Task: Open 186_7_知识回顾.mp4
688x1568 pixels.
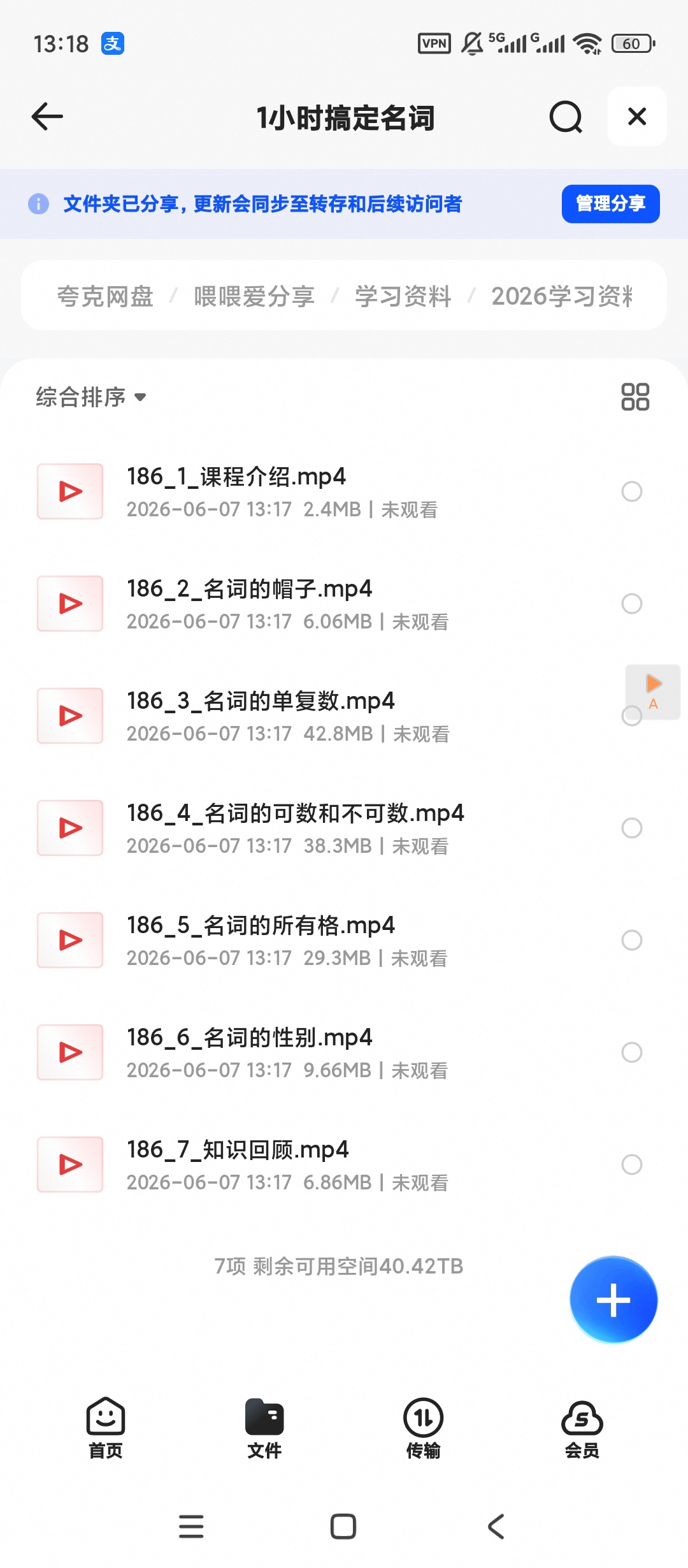Action: tap(319, 1165)
